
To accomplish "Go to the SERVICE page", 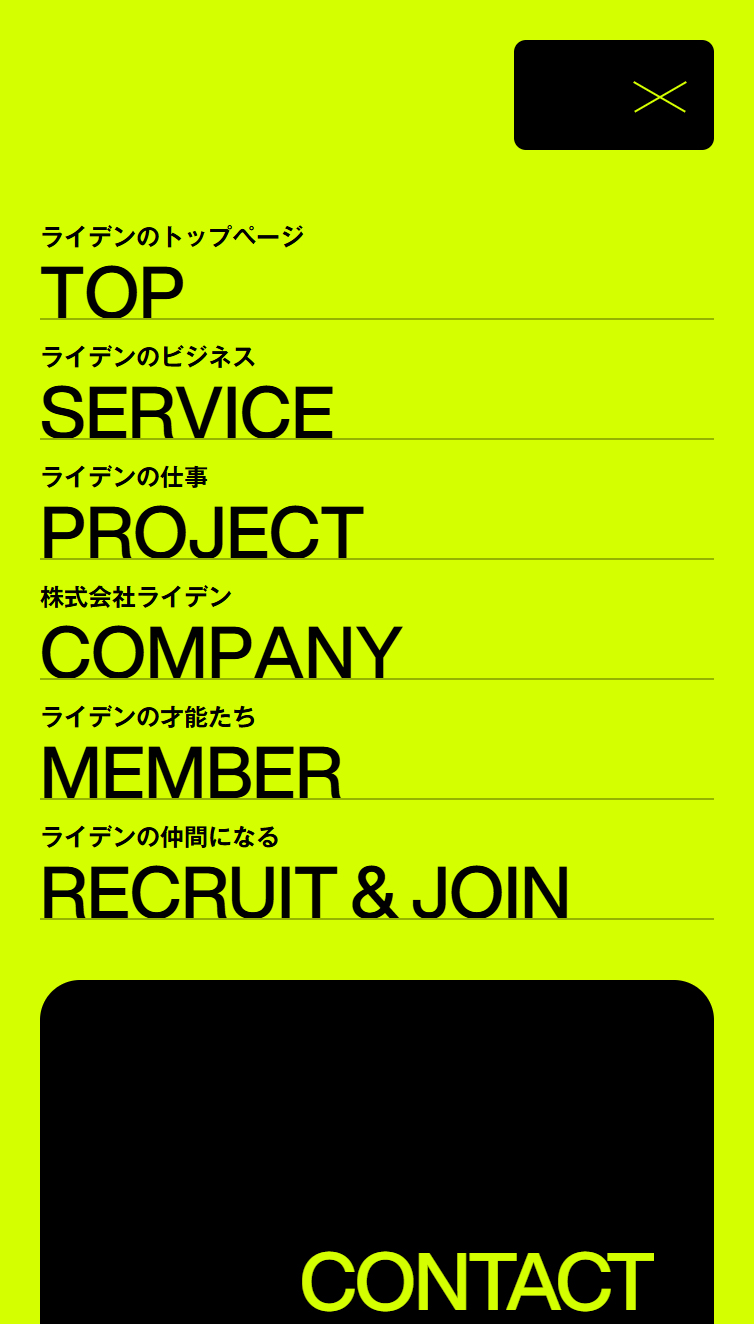I will tap(187, 410).
